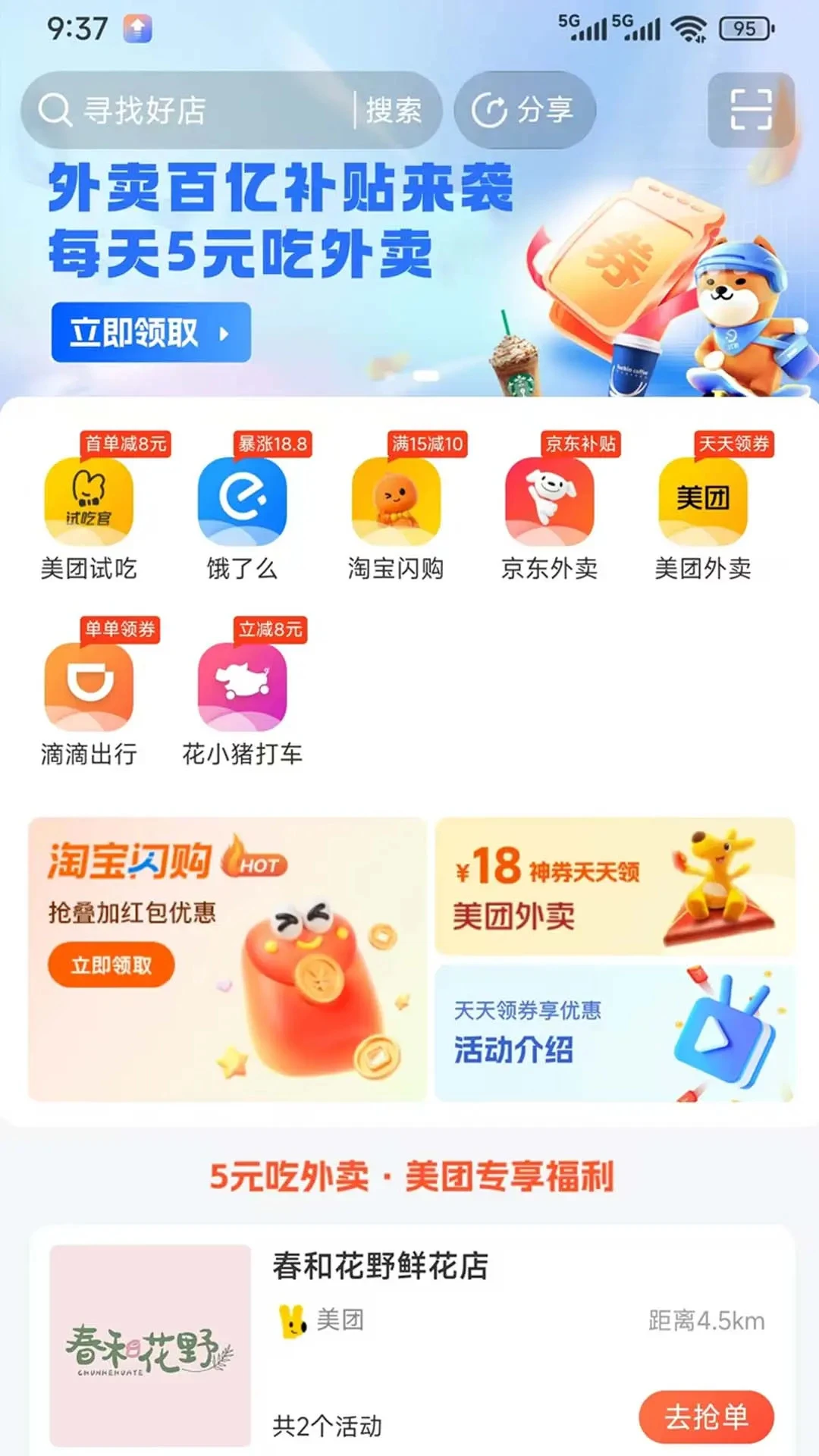Open the 春和花野鲜花店 listing
The height and width of the screenshot is (1456, 819).
[x=379, y=1266]
